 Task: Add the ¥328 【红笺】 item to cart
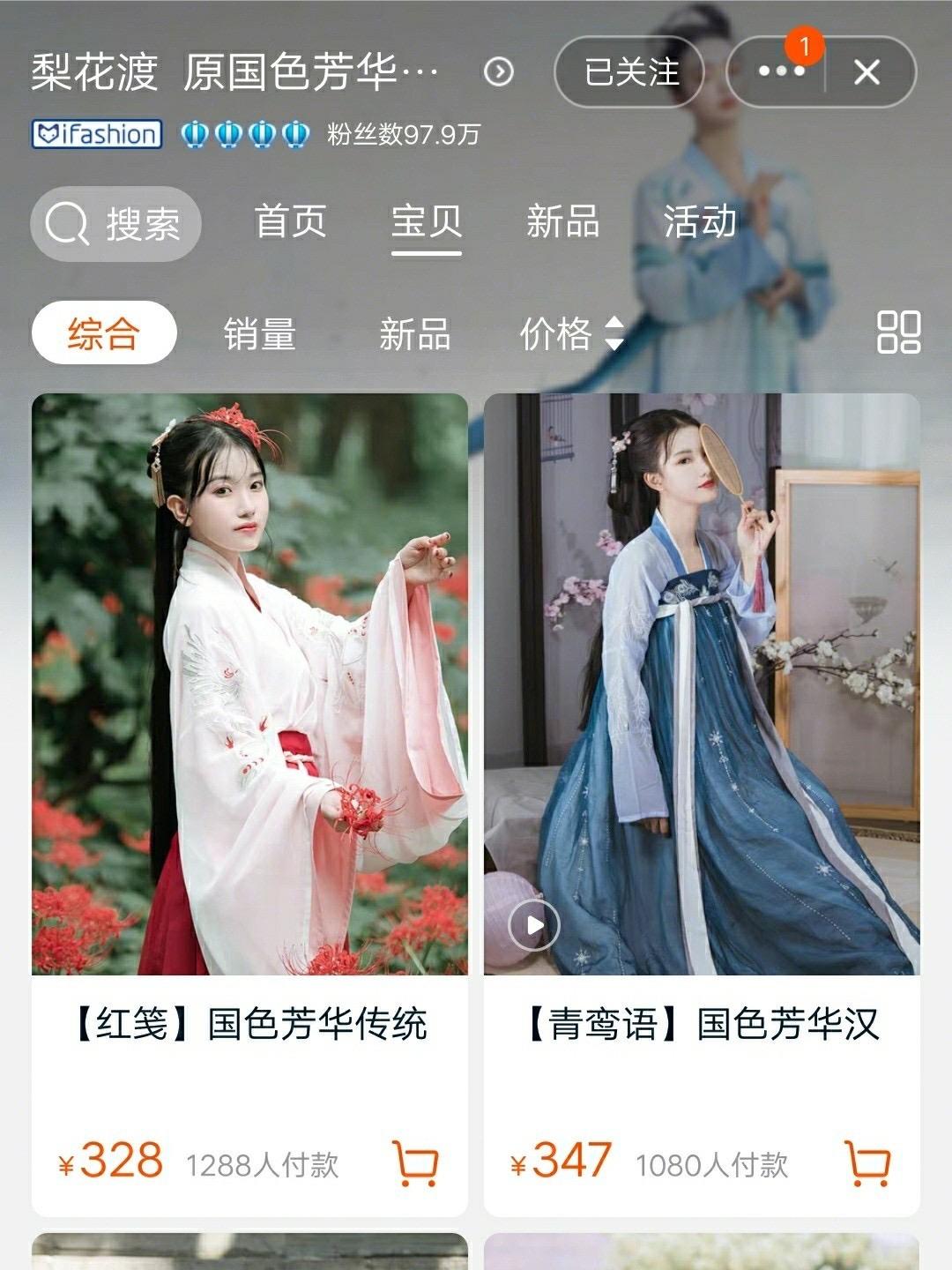415,1163
